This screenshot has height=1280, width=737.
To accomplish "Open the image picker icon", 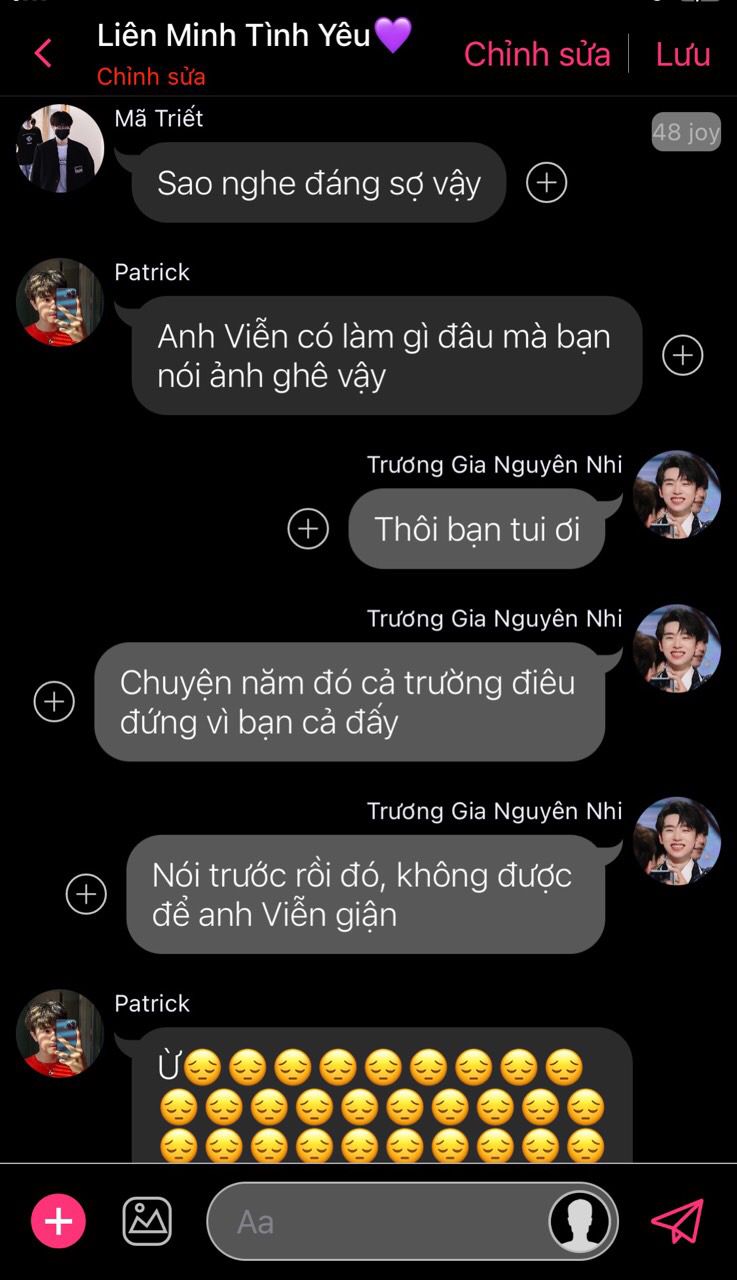I will tap(147, 1221).
